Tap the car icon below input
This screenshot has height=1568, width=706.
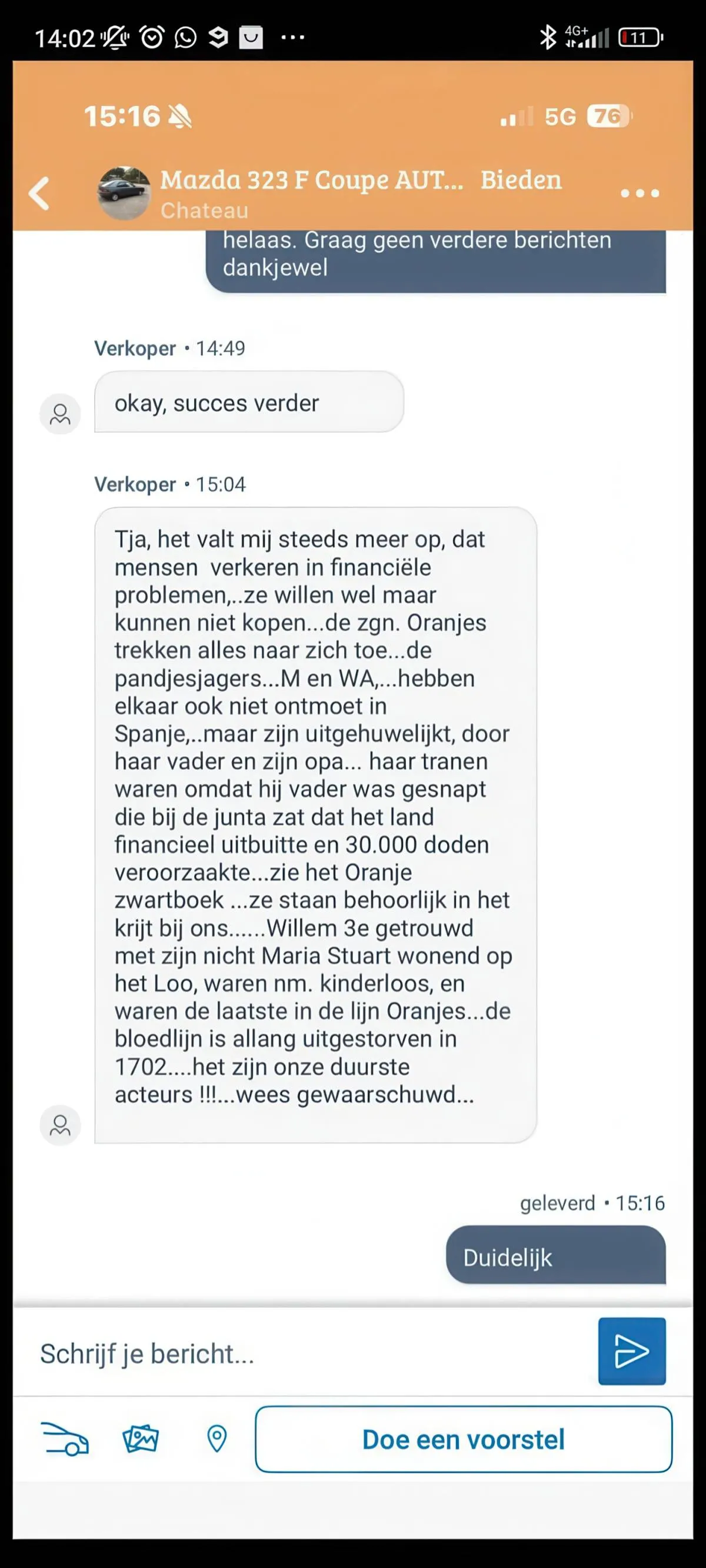coord(65,1439)
